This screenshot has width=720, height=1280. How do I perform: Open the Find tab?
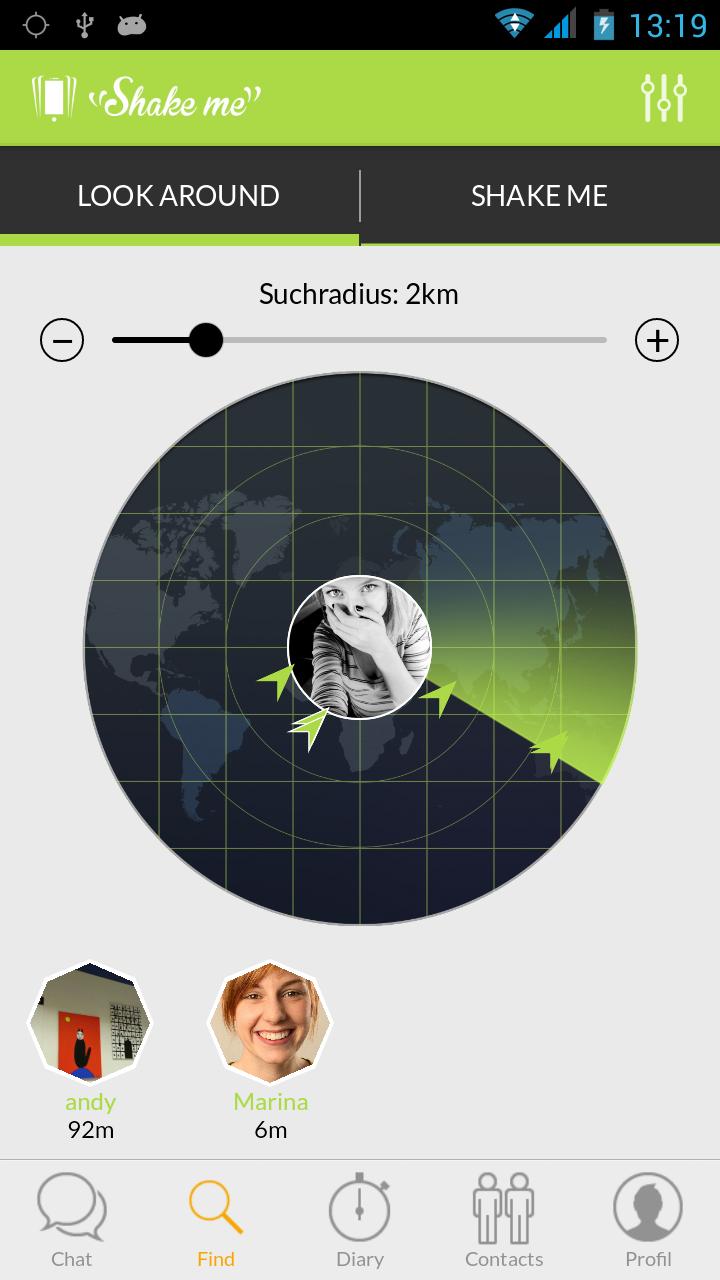216,1220
